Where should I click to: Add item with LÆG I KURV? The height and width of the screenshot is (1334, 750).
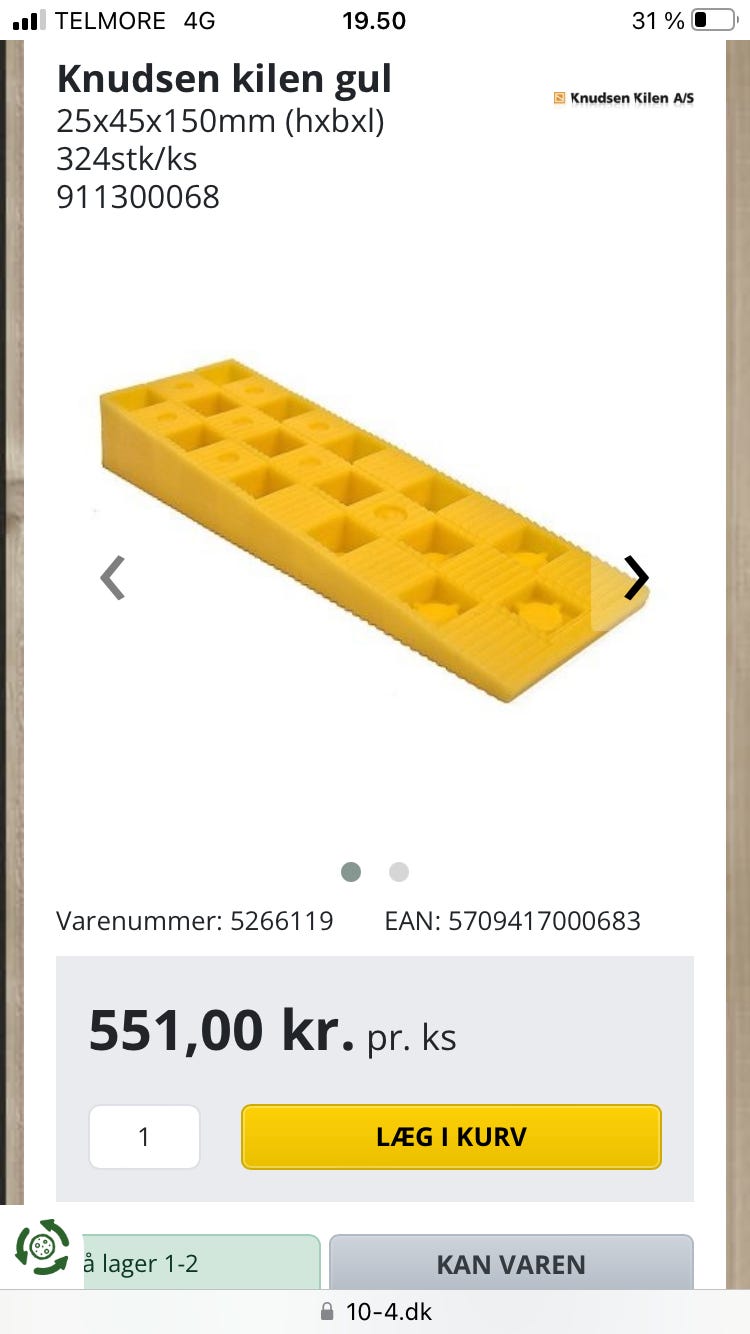click(x=451, y=1137)
